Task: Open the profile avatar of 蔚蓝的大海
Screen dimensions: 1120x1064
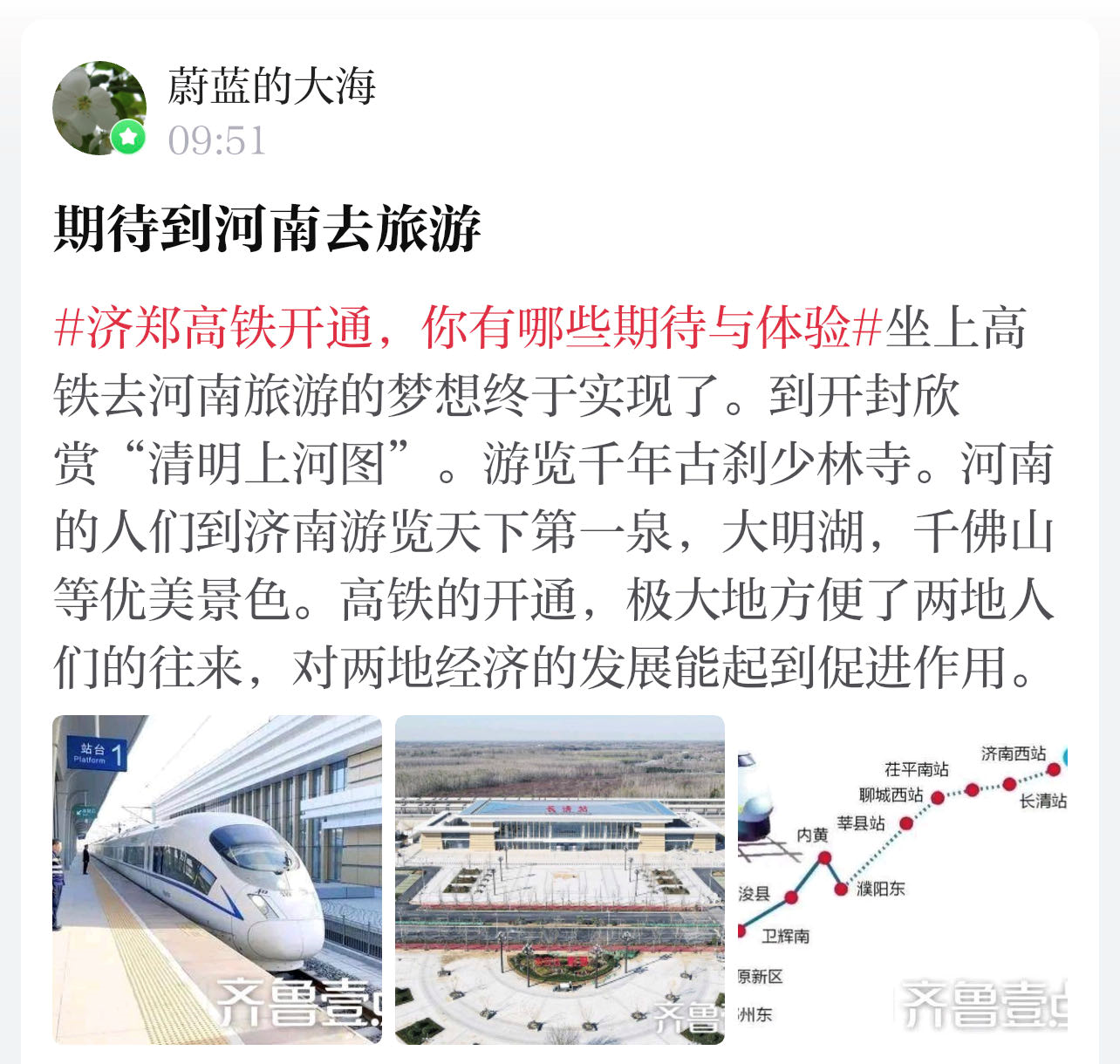Action: pos(99,108)
